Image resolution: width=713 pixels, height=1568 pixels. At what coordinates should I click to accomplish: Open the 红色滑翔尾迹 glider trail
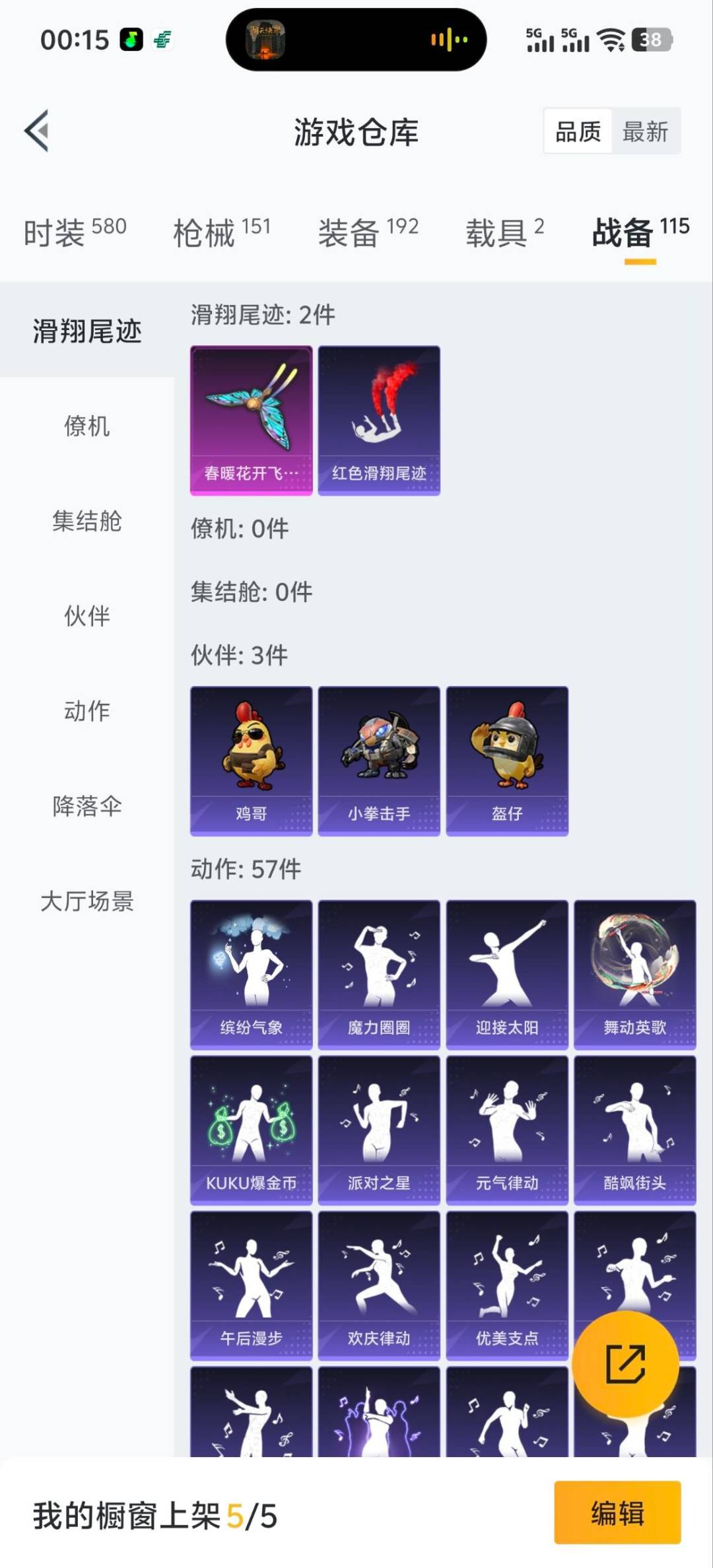(379, 419)
